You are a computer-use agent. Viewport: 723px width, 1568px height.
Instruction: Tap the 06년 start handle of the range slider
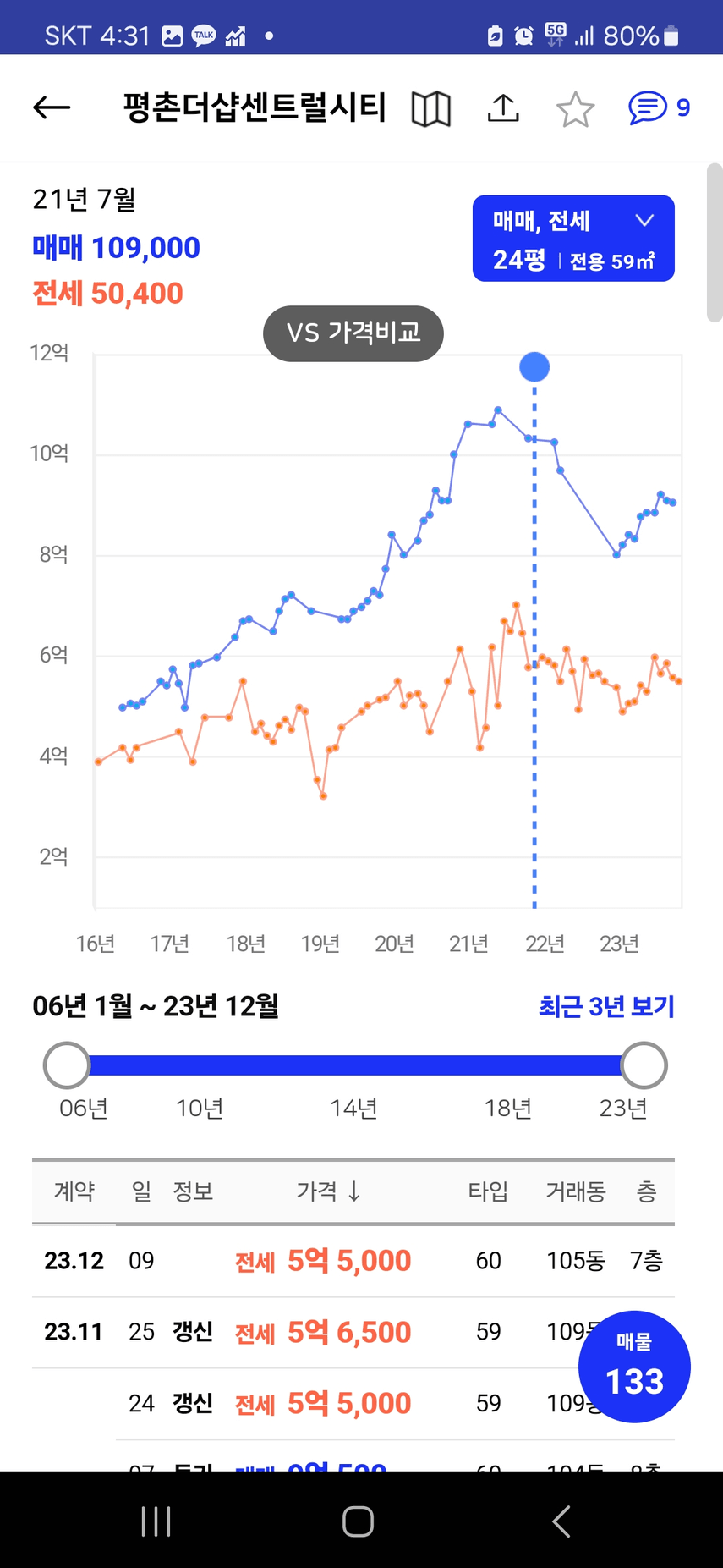click(x=67, y=1065)
